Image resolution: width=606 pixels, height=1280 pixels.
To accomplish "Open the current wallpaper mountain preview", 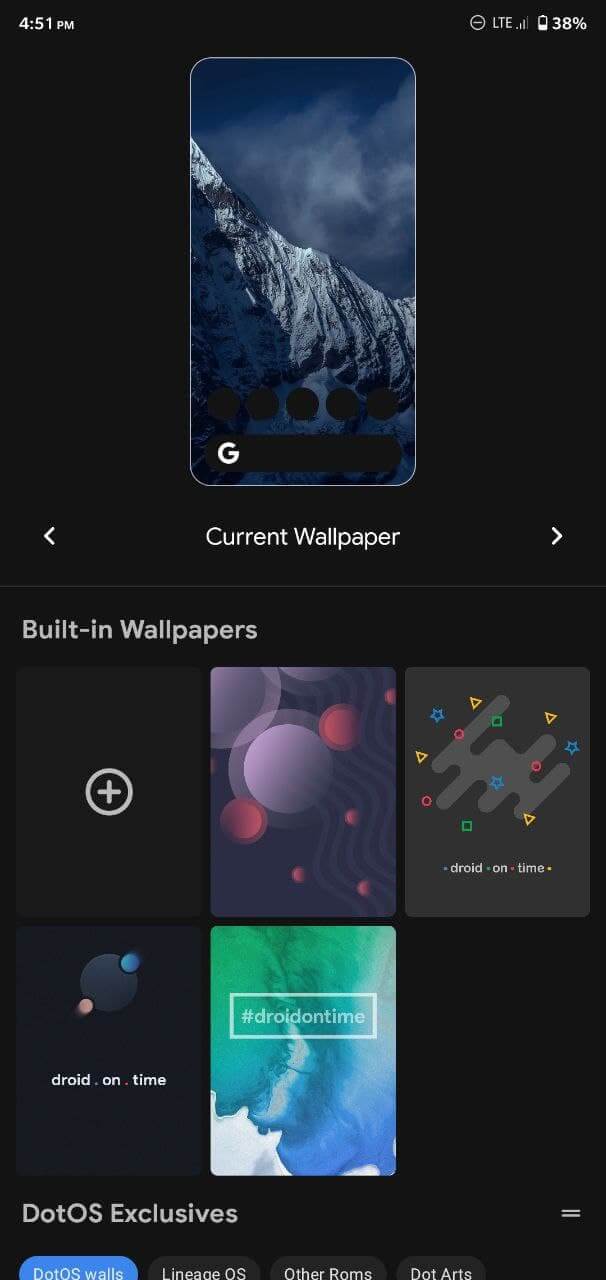I will click(x=303, y=271).
